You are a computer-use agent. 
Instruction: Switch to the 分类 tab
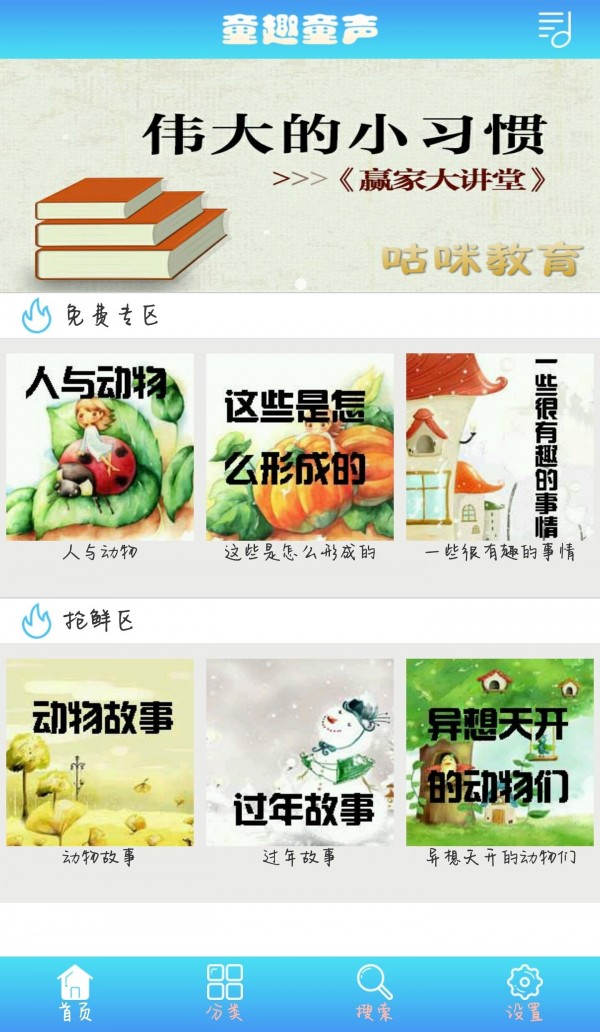tap(225, 992)
